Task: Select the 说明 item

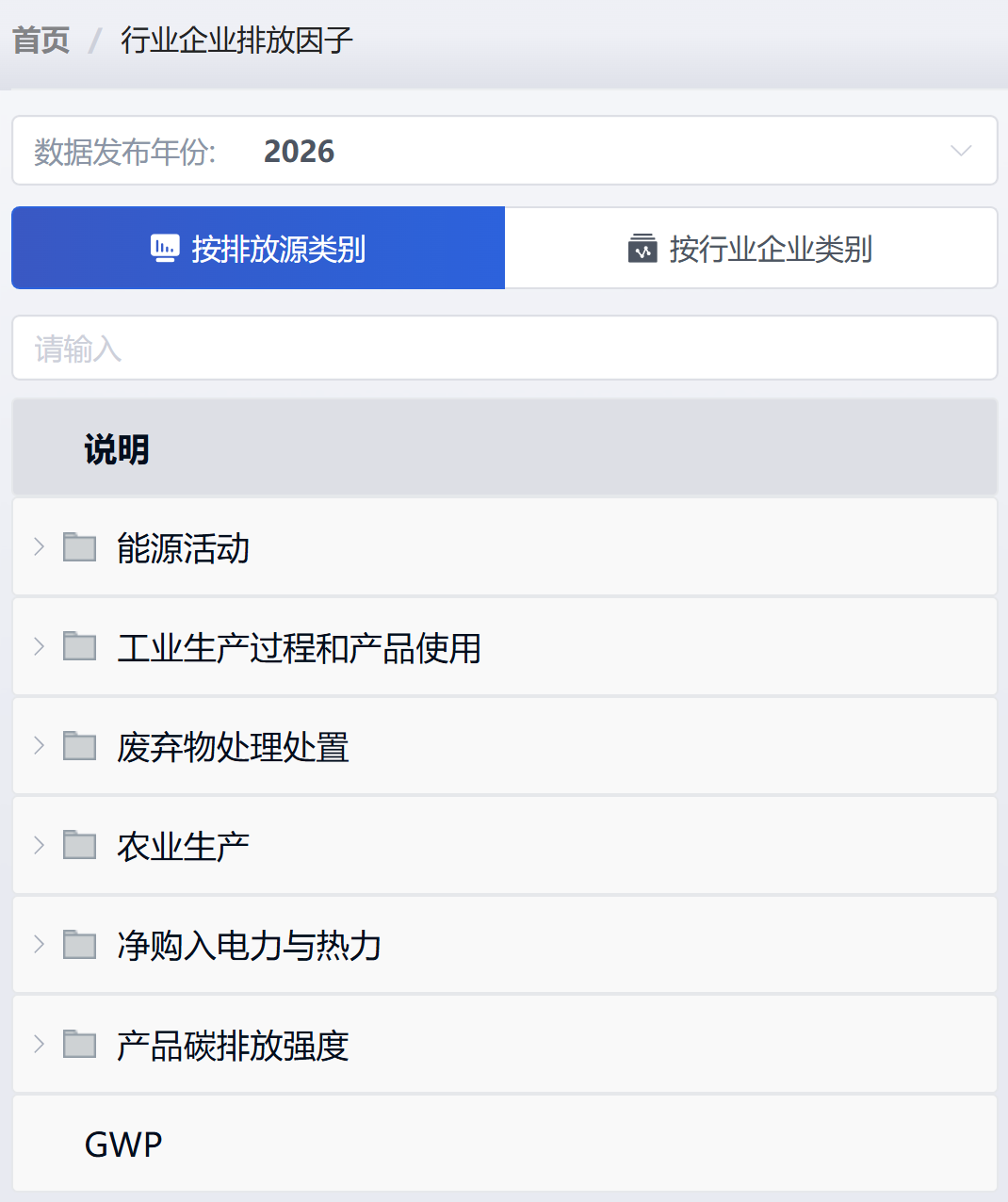Action: point(117,449)
